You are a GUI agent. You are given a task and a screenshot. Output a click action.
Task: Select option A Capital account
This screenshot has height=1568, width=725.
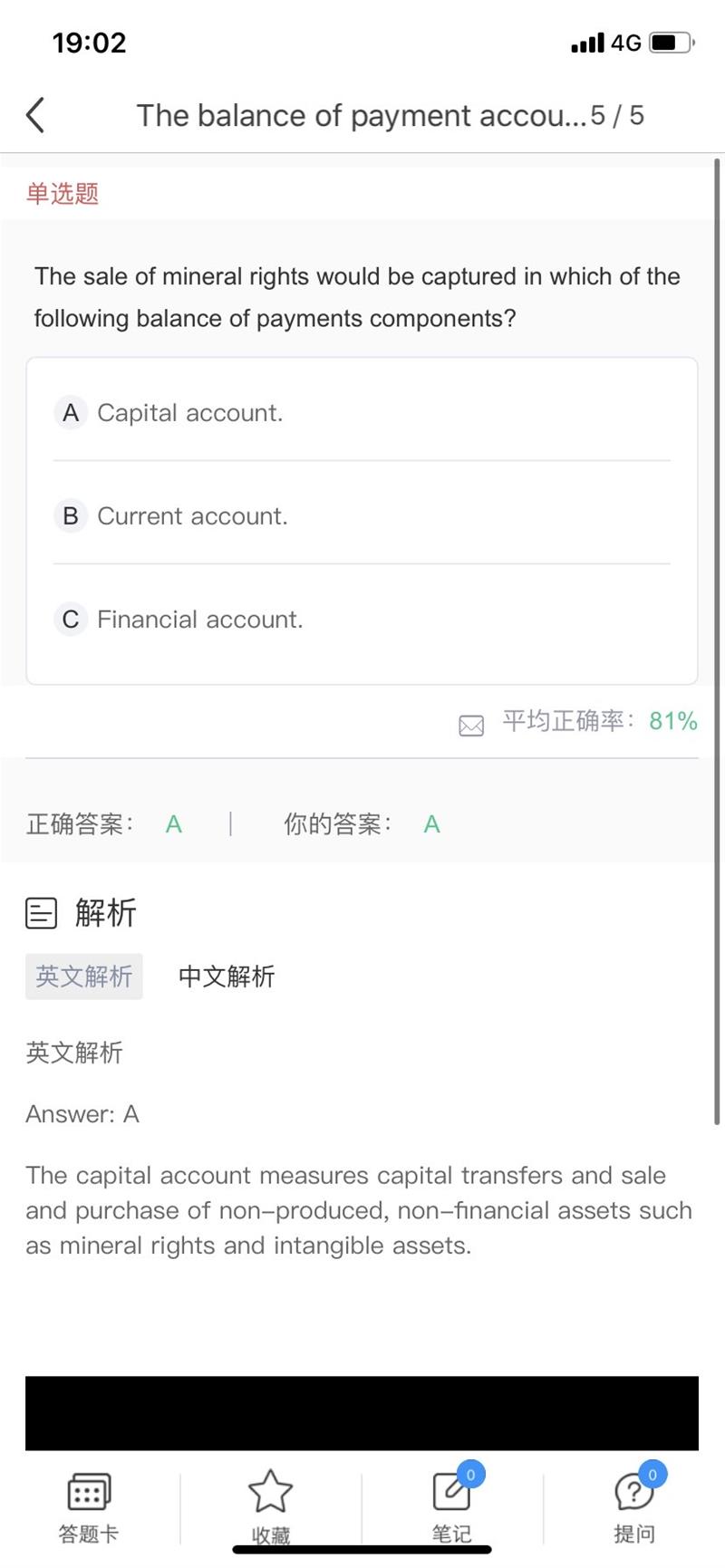click(190, 413)
